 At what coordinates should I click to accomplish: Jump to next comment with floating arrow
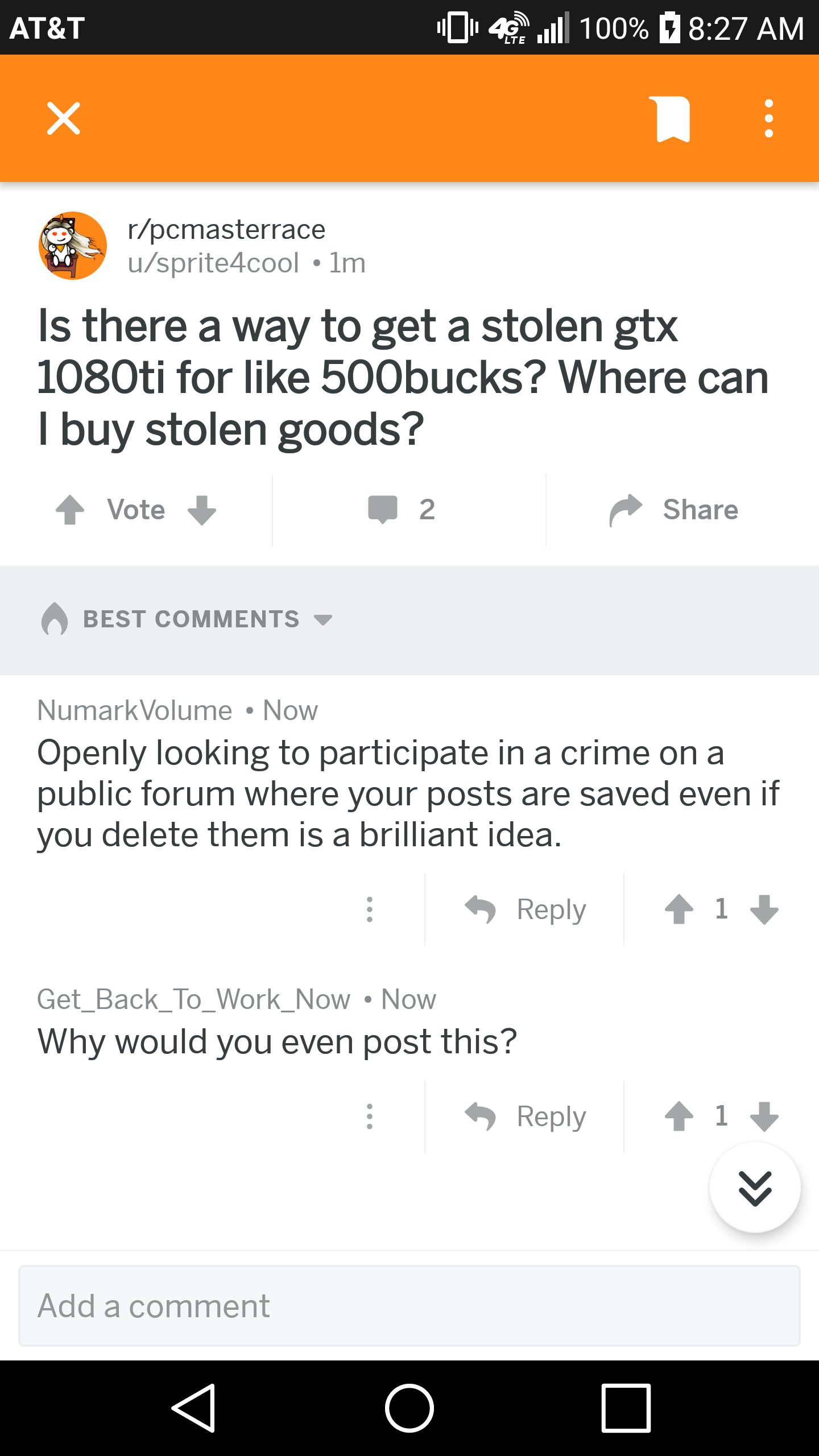tap(755, 1188)
